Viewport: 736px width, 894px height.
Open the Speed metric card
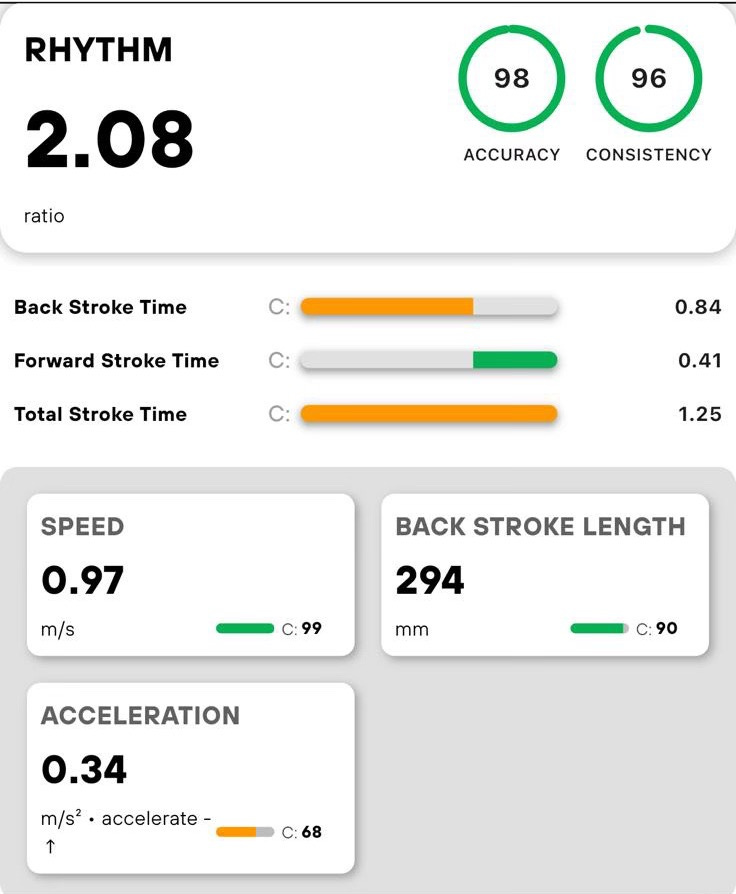190,575
